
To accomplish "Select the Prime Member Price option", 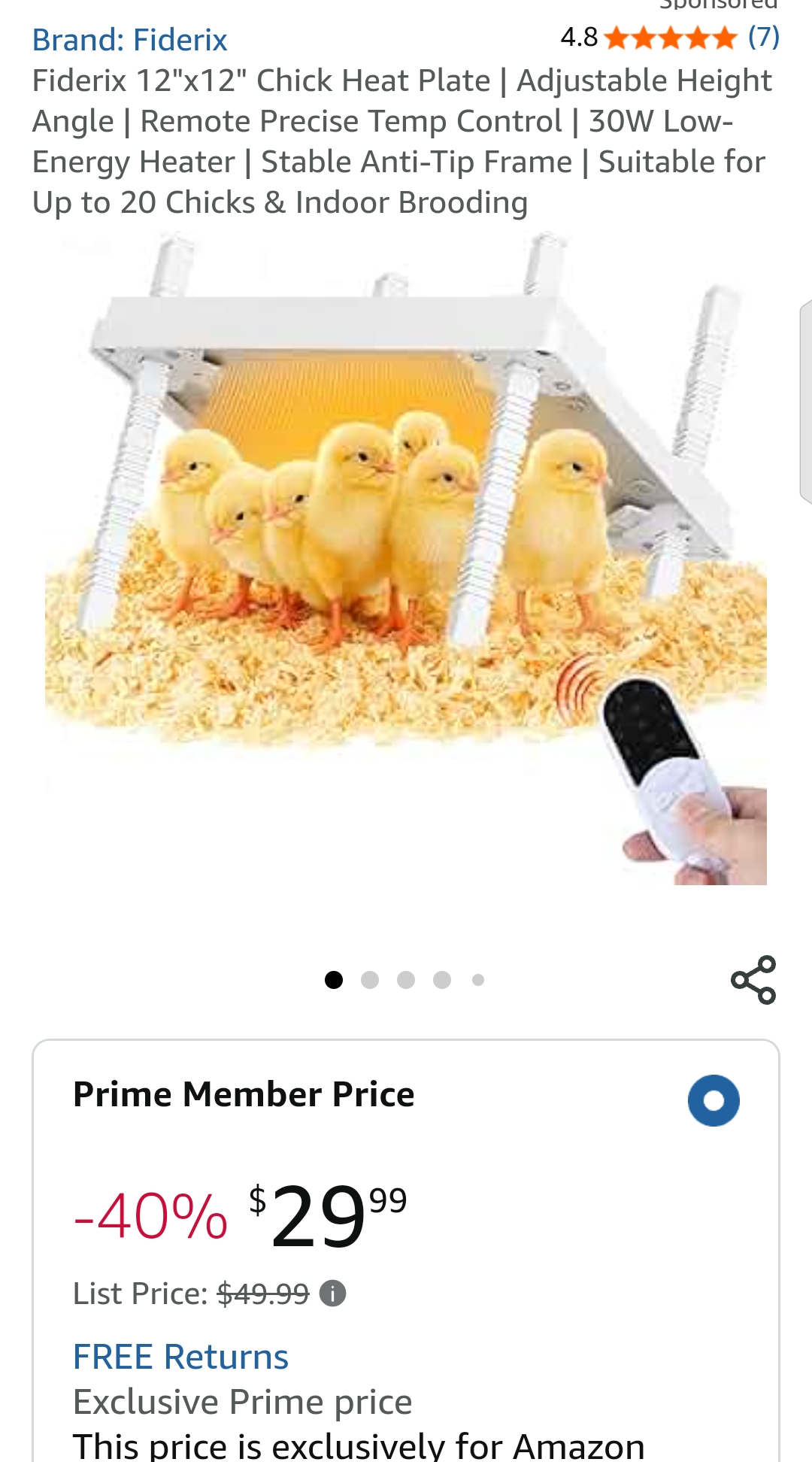I will [714, 1100].
